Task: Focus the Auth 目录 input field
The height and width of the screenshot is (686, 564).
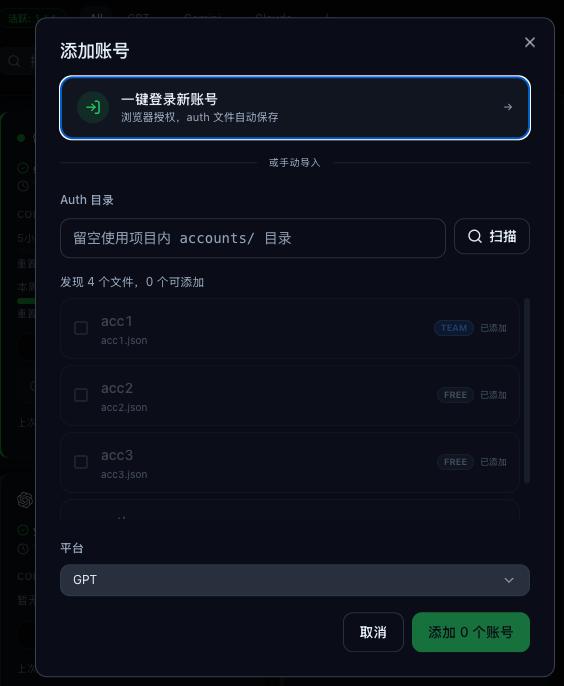Action: pyautogui.click(x=253, y=238)
